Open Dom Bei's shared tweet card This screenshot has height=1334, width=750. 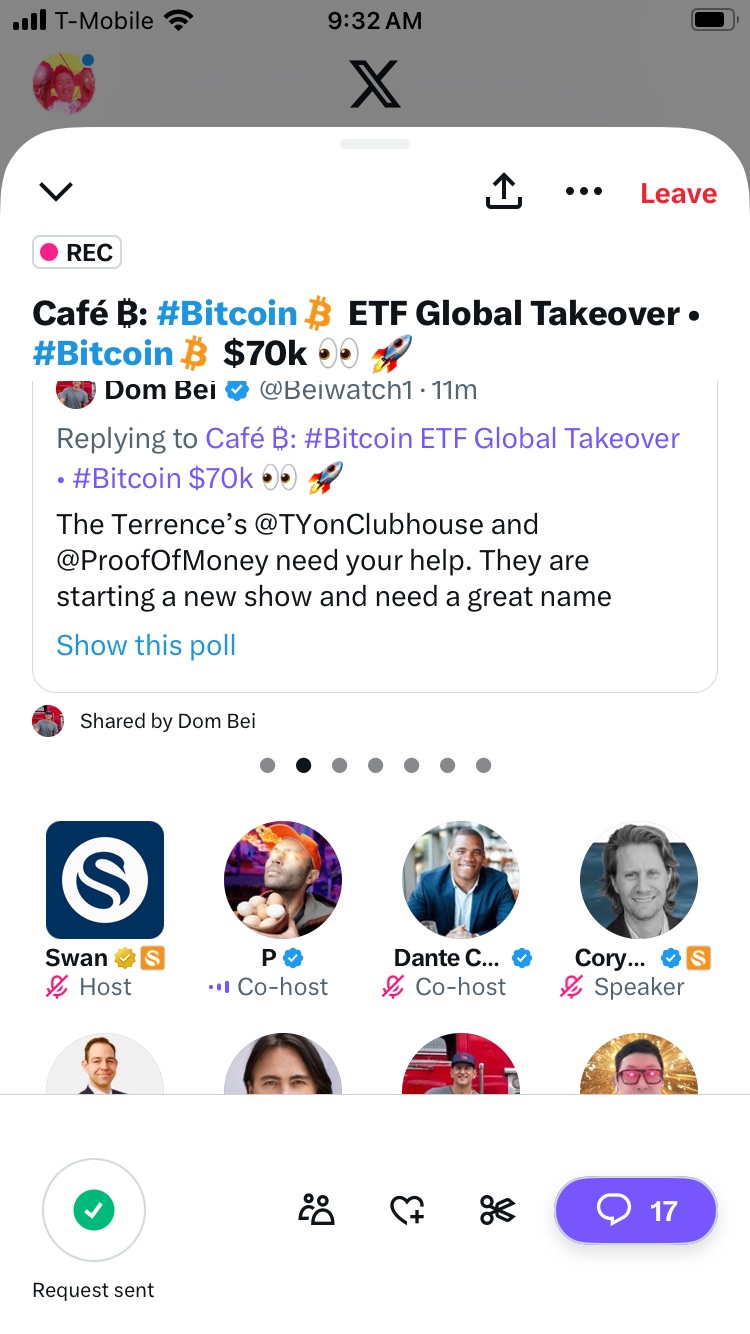[375, 560]
